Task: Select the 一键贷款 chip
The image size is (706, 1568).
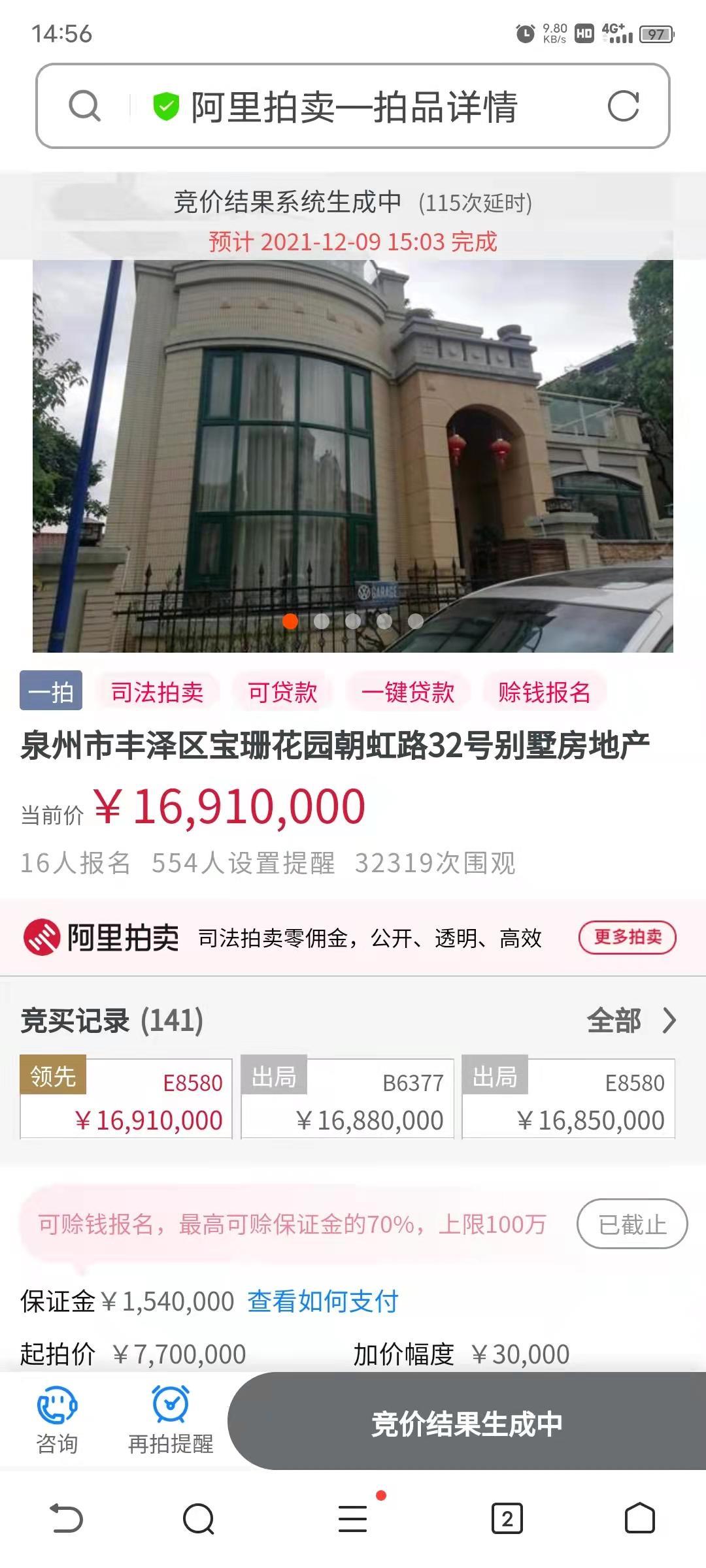Action: (407, 692)
